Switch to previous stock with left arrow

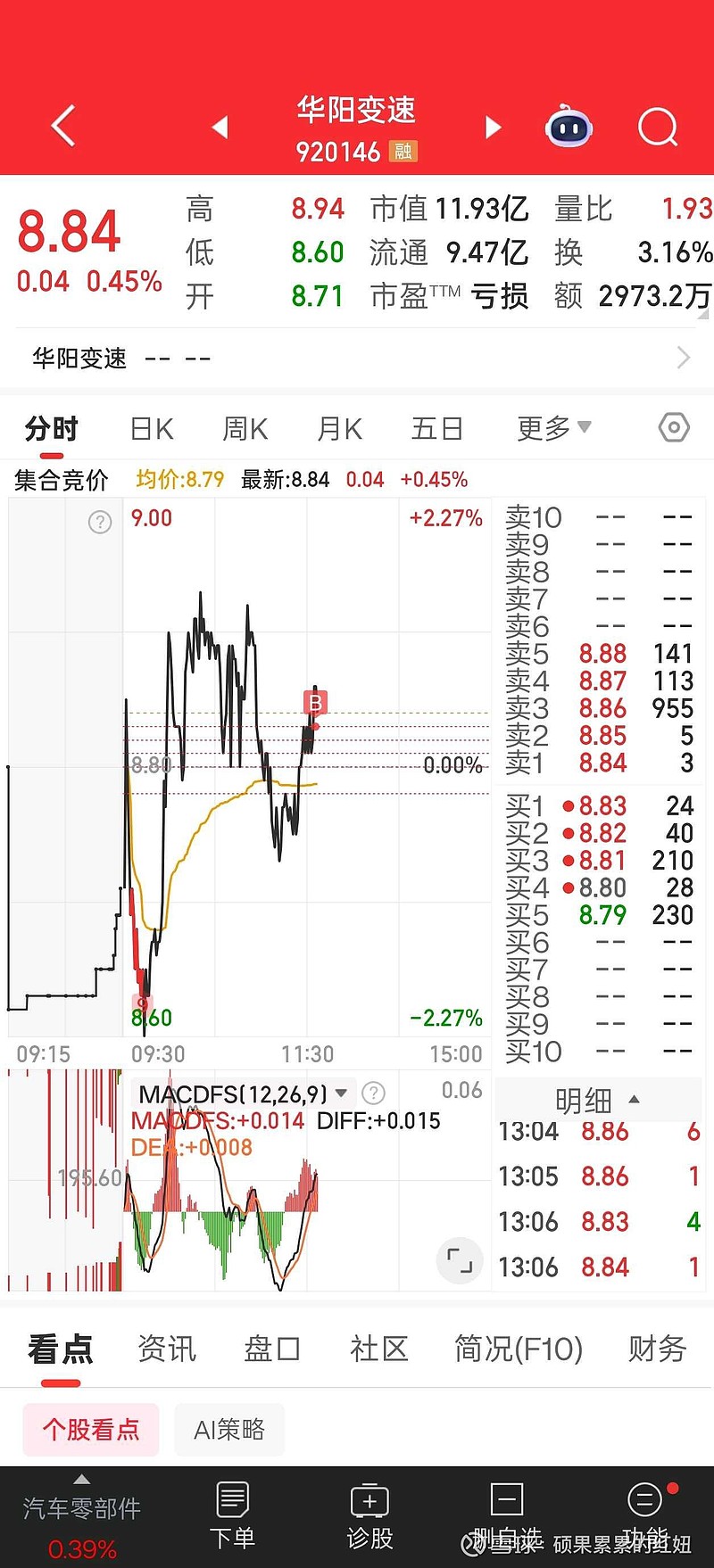point(220,127)
